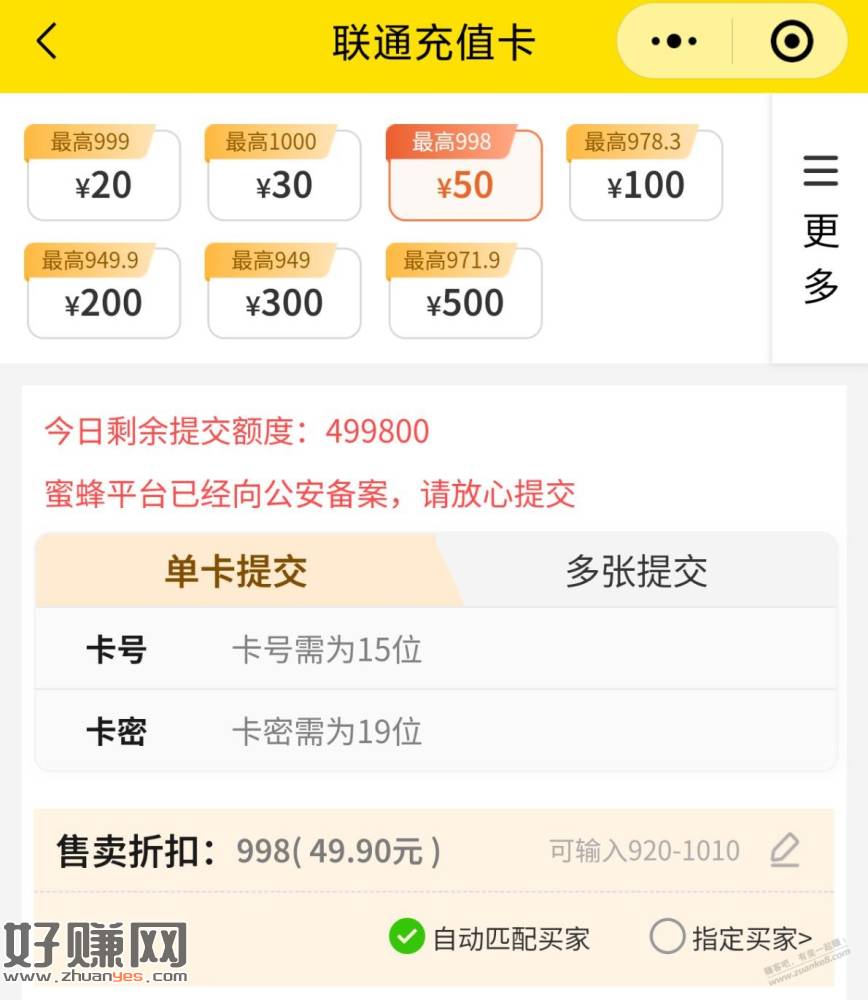Switch to the 单卡提交 tab
This screenshot has width=868, height=1000.
[x=236, y=571]
